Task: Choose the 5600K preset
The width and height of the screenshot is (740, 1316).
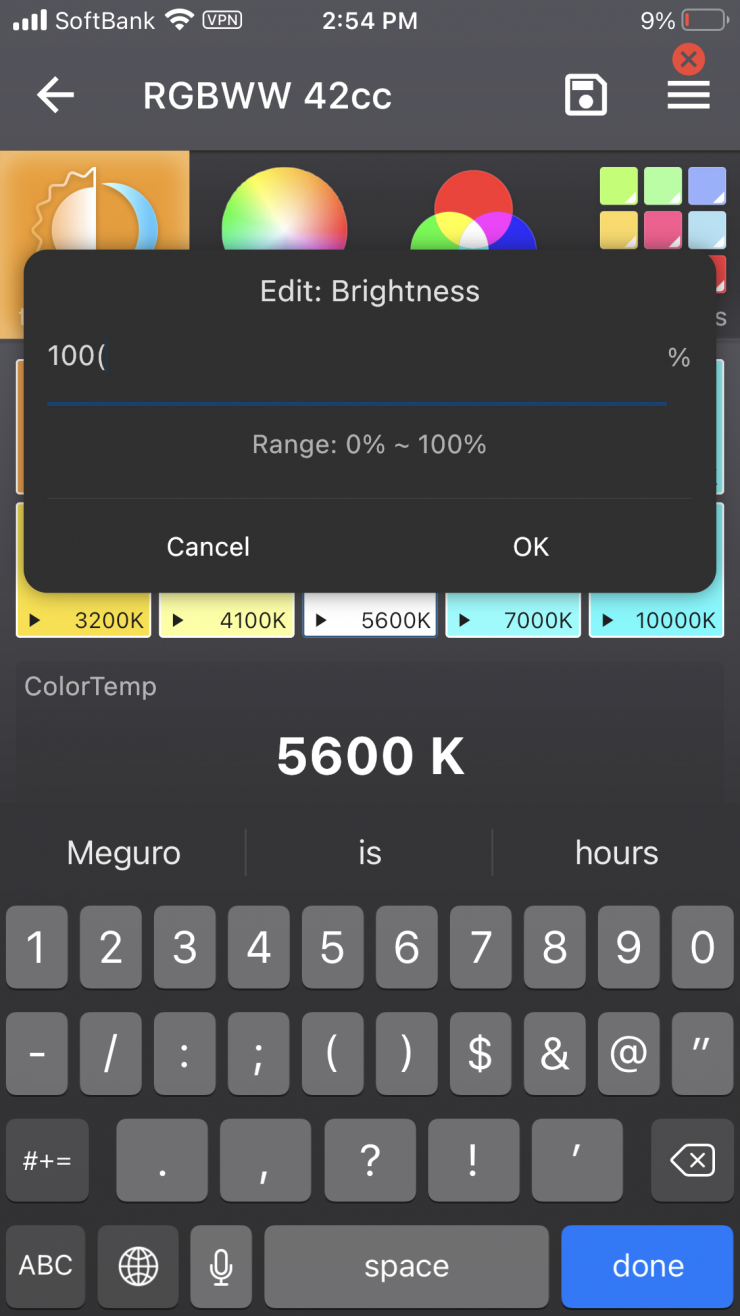Action: coord(370,620)
